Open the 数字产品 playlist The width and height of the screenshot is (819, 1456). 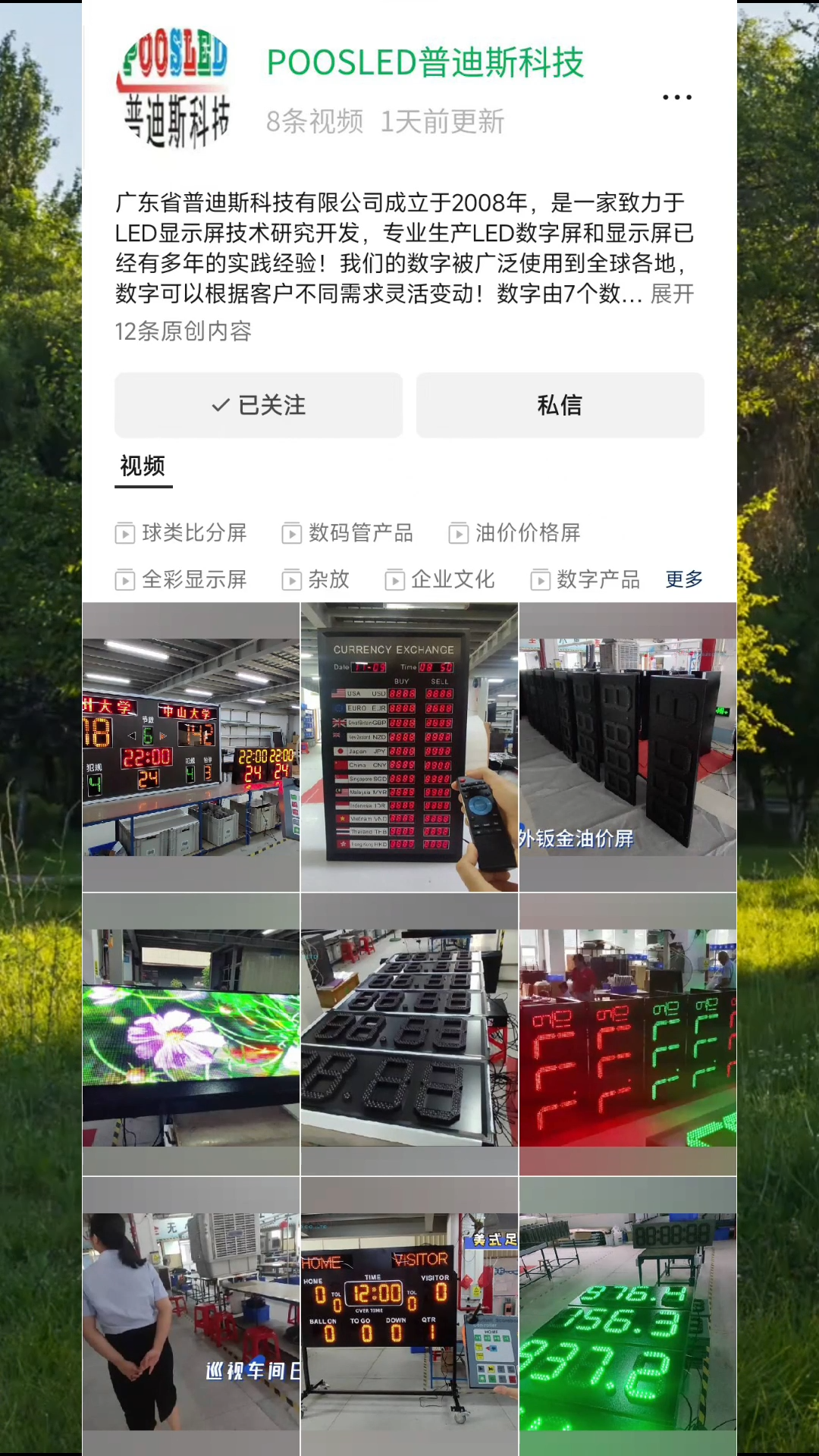tap(585, 580)
